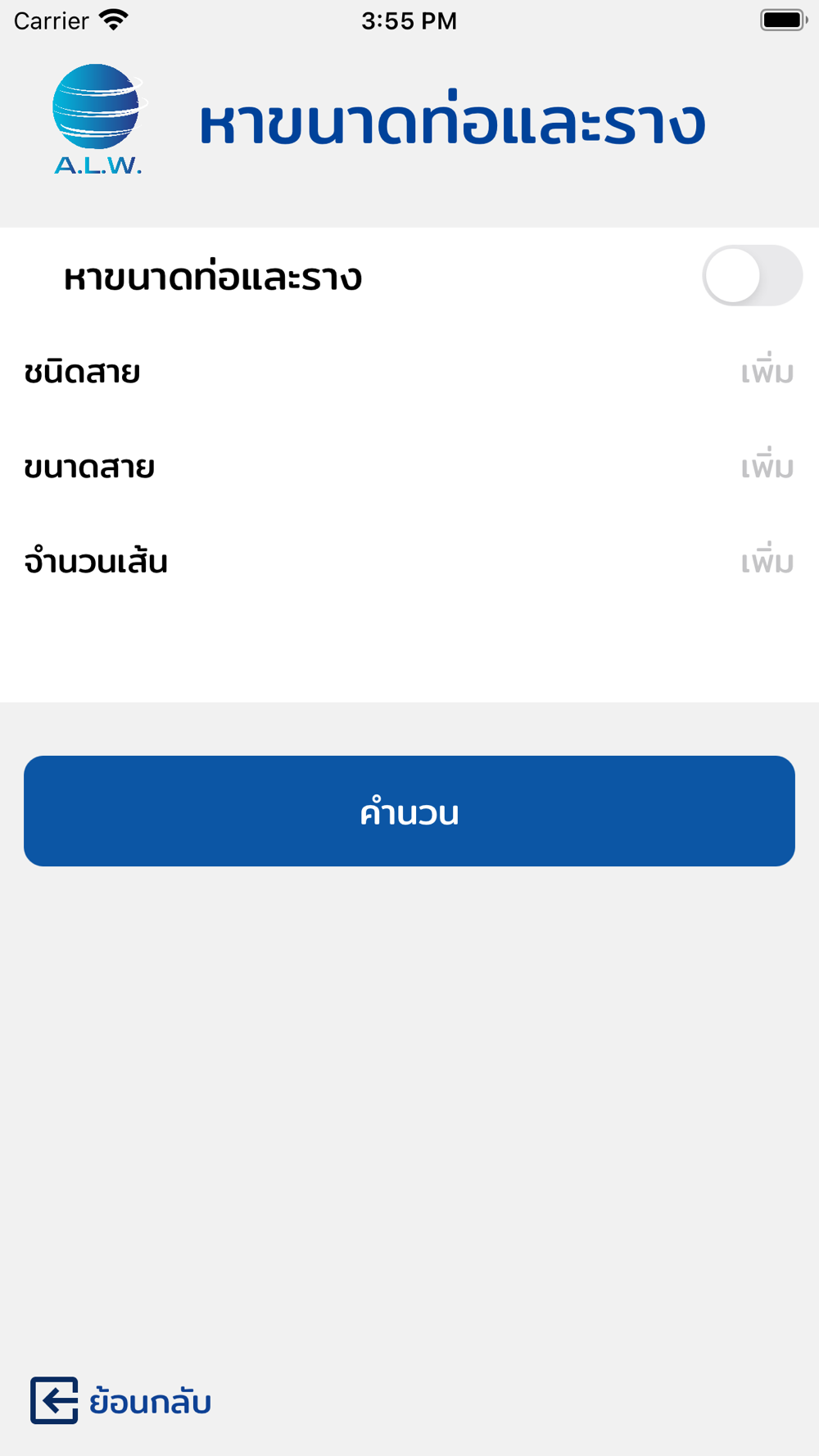Go back with ย้อนกลับ
Viewport: 819px width, 1456px height.
click(121, 1400)
